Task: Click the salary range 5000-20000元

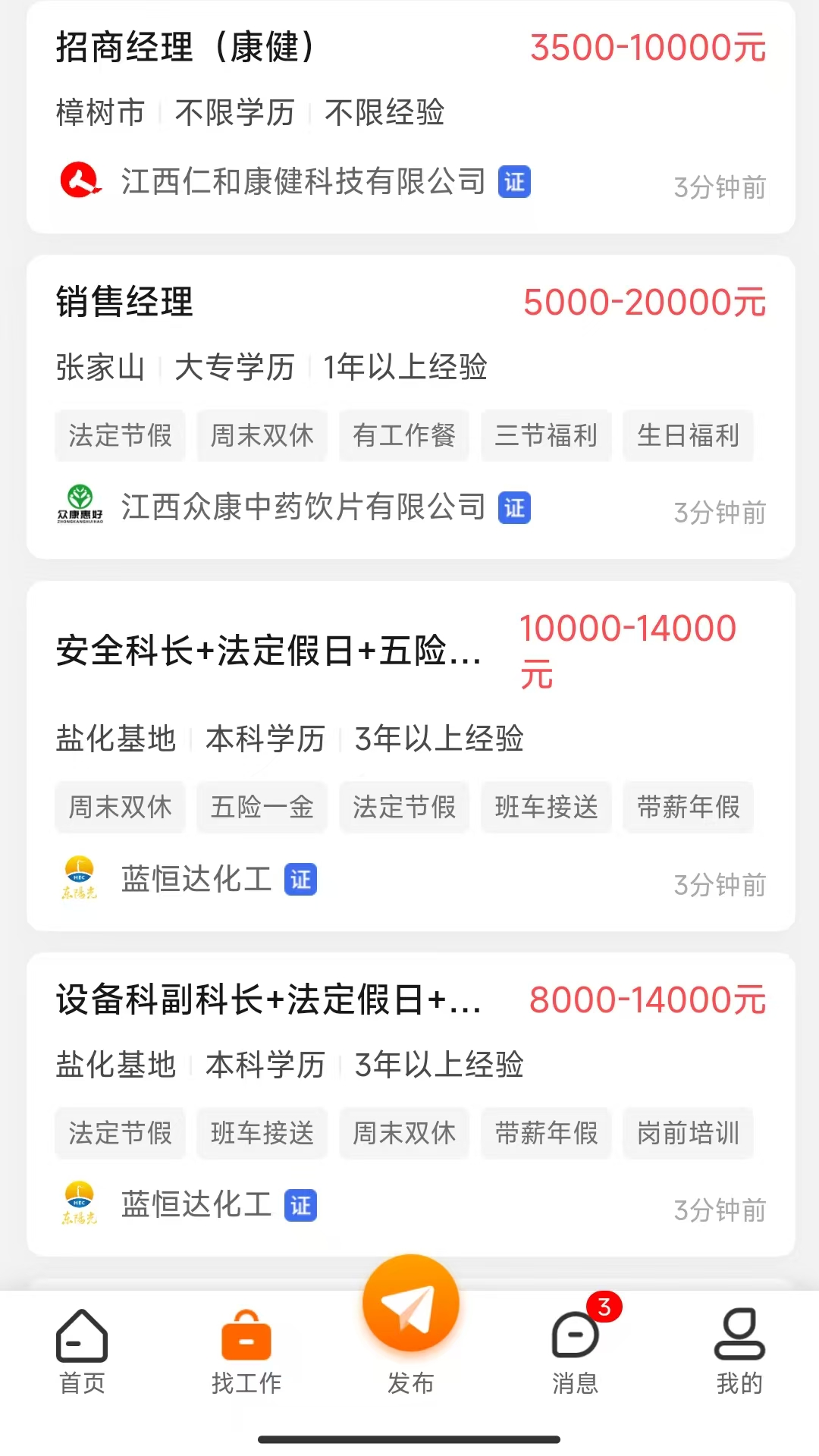Action: click(x=645, y=301)
